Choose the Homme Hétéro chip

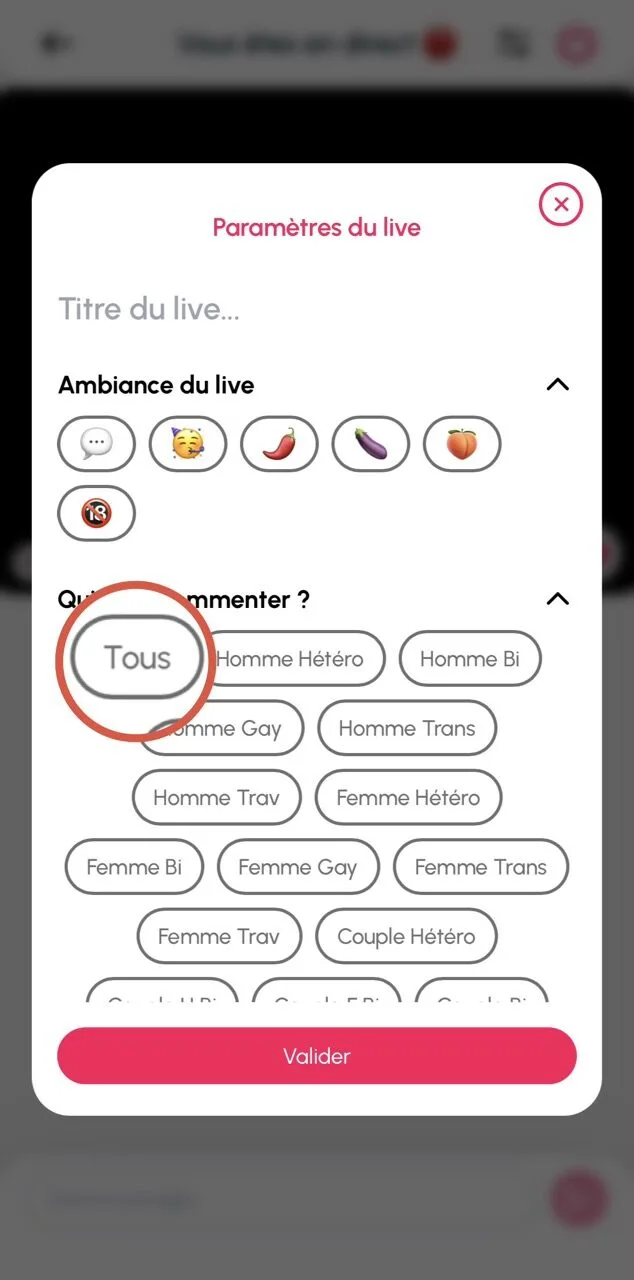click(x=289, y=659)
